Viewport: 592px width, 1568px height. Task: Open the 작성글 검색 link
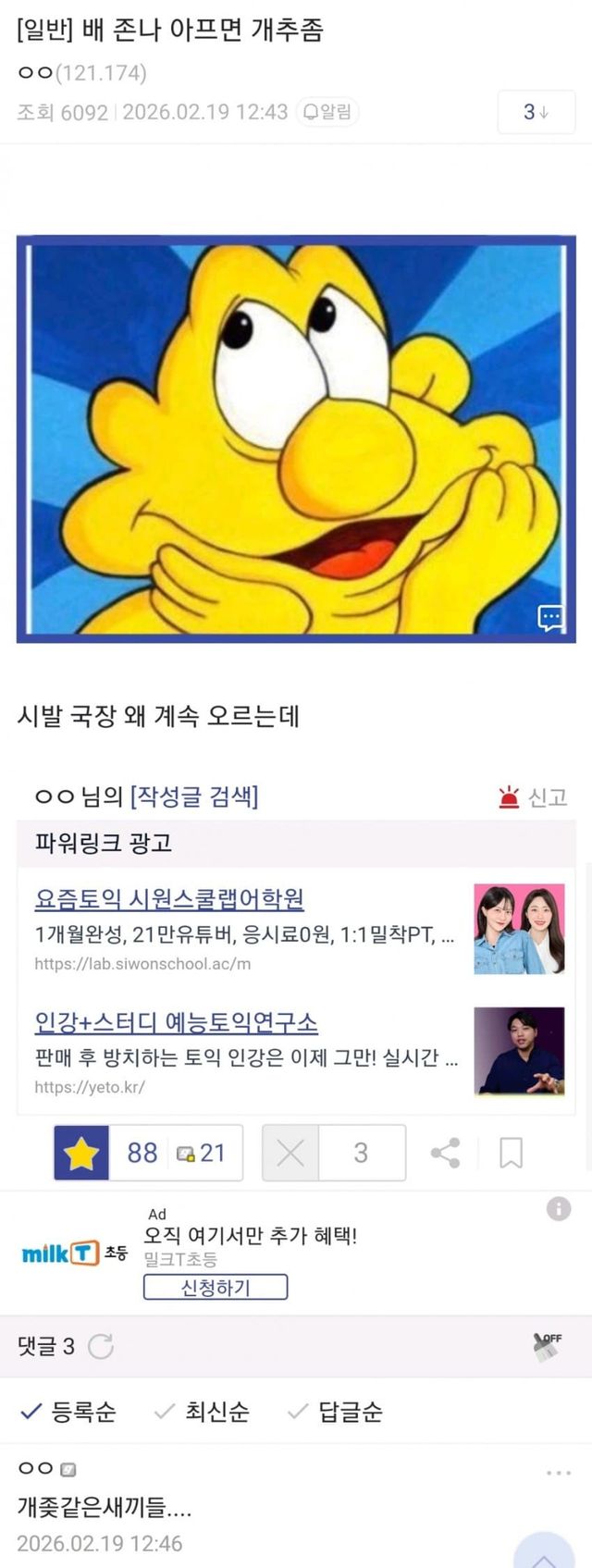(194, 796)
